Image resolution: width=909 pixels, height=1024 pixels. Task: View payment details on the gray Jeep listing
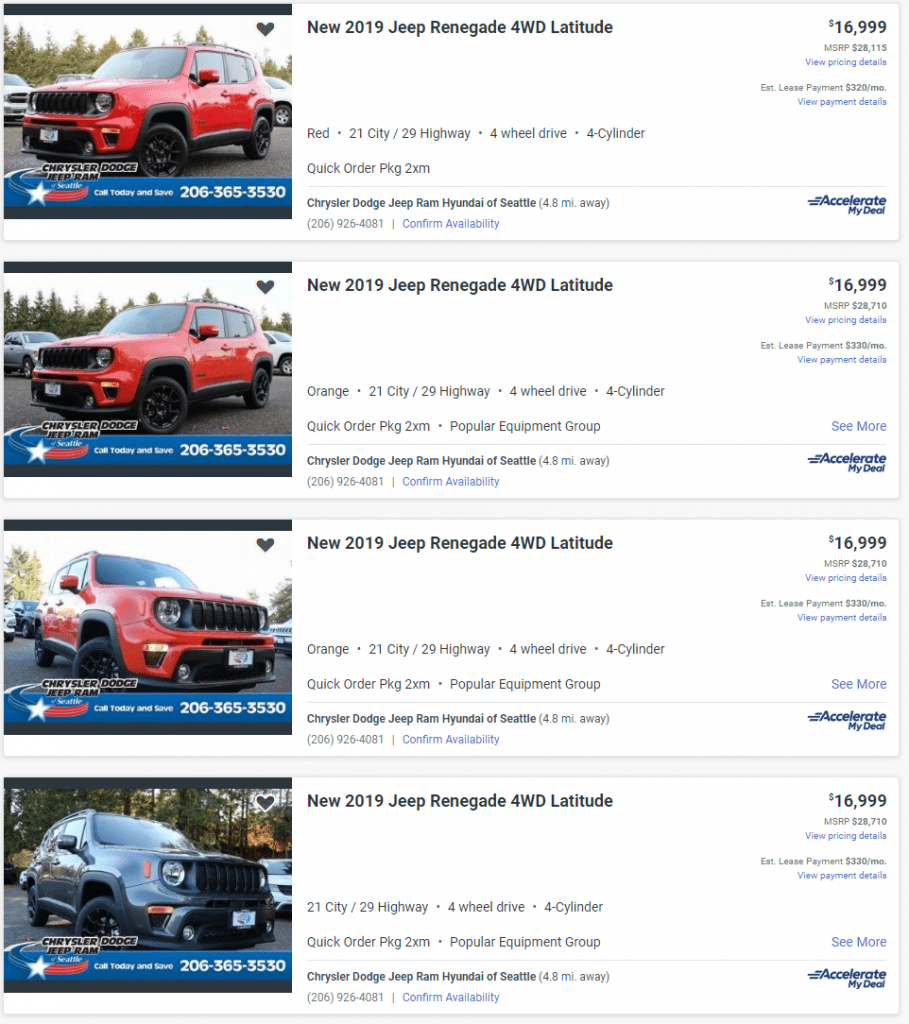[x=841, y=876]
